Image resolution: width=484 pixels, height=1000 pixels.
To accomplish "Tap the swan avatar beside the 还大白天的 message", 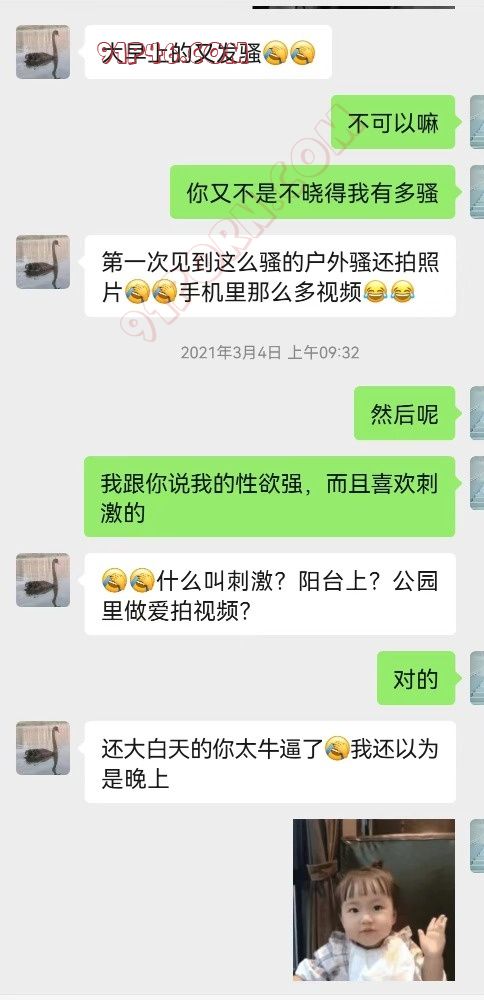I will pos(43,748).
